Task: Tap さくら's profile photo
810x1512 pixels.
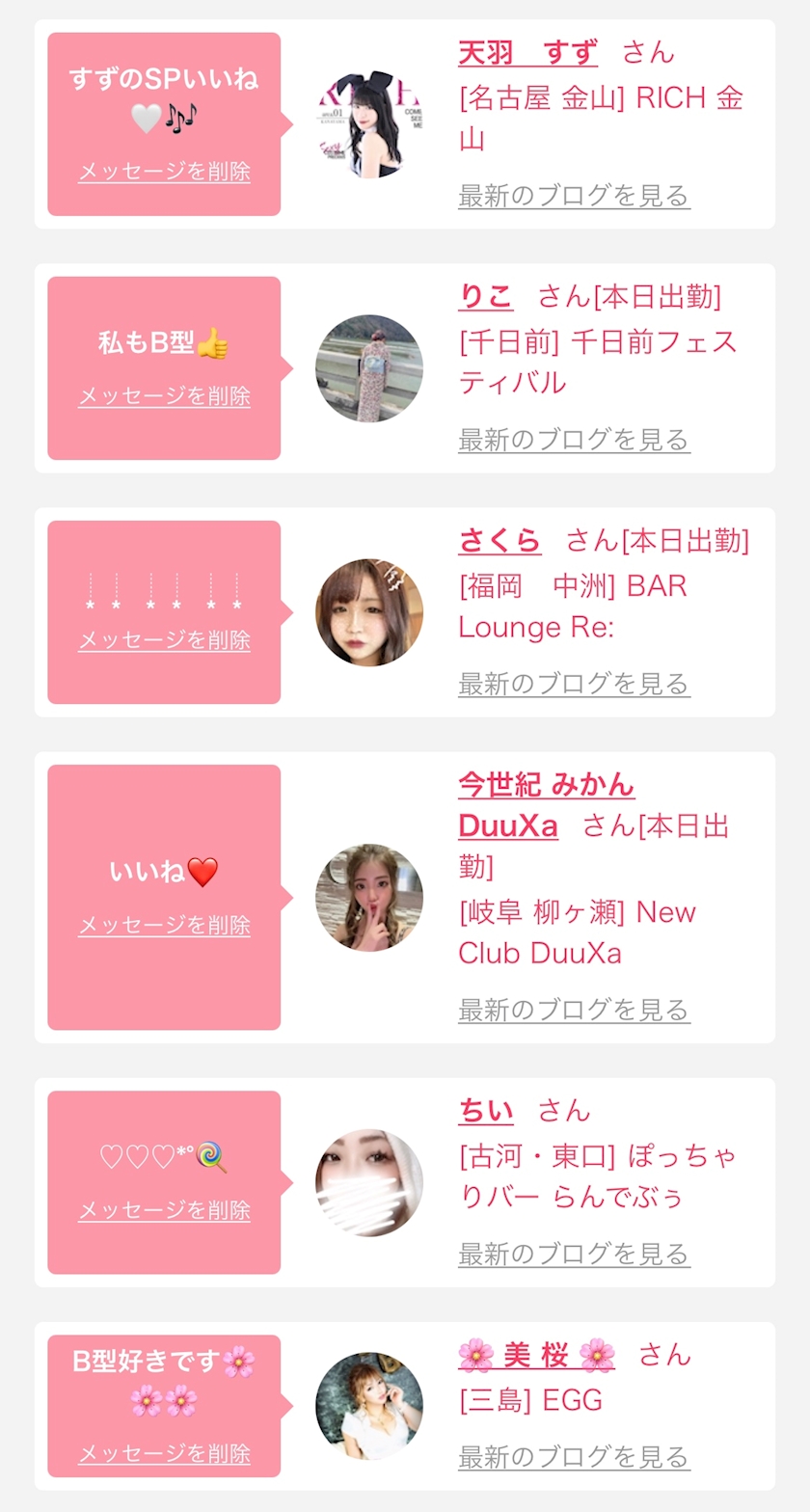Action: pos(369,612)
